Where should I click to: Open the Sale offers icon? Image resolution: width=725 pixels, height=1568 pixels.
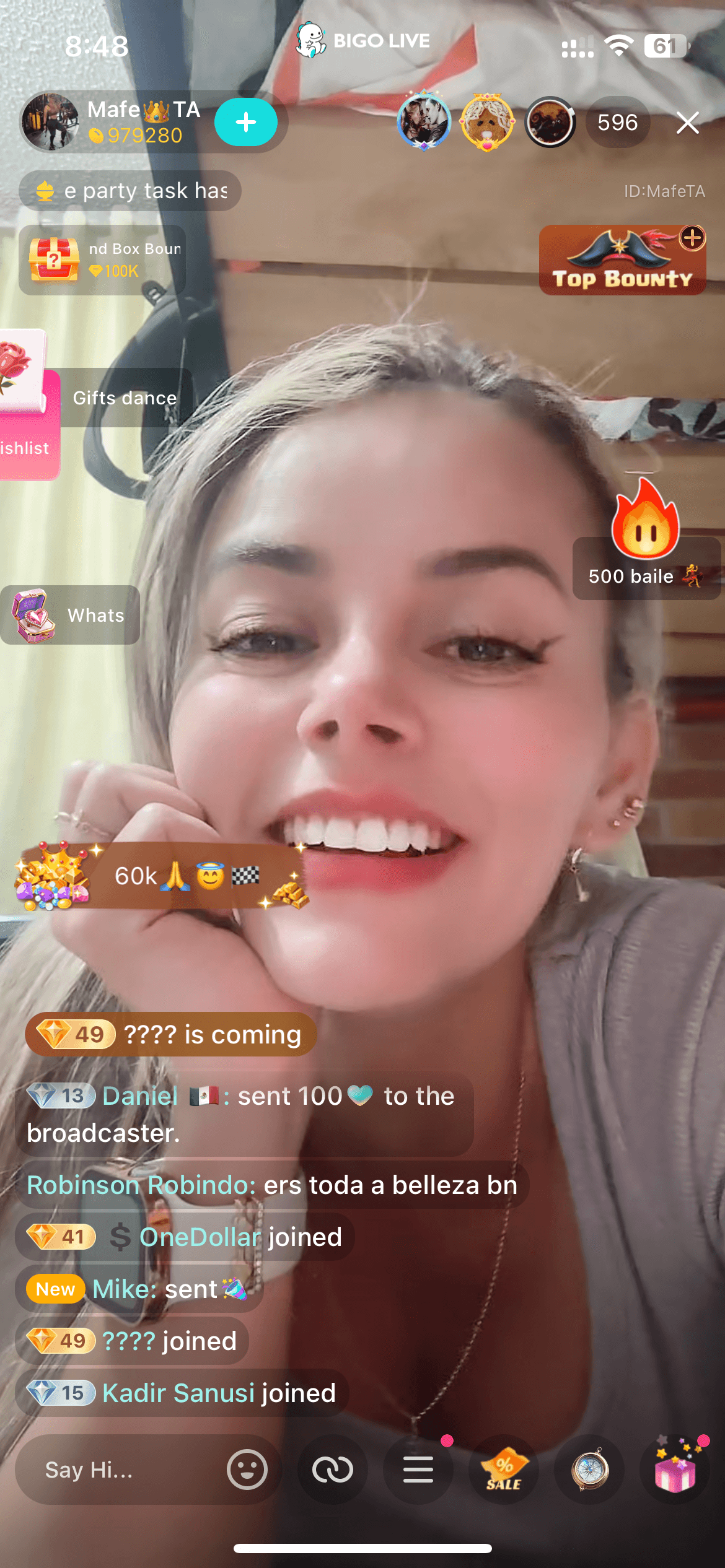(x=504, y=1470)
